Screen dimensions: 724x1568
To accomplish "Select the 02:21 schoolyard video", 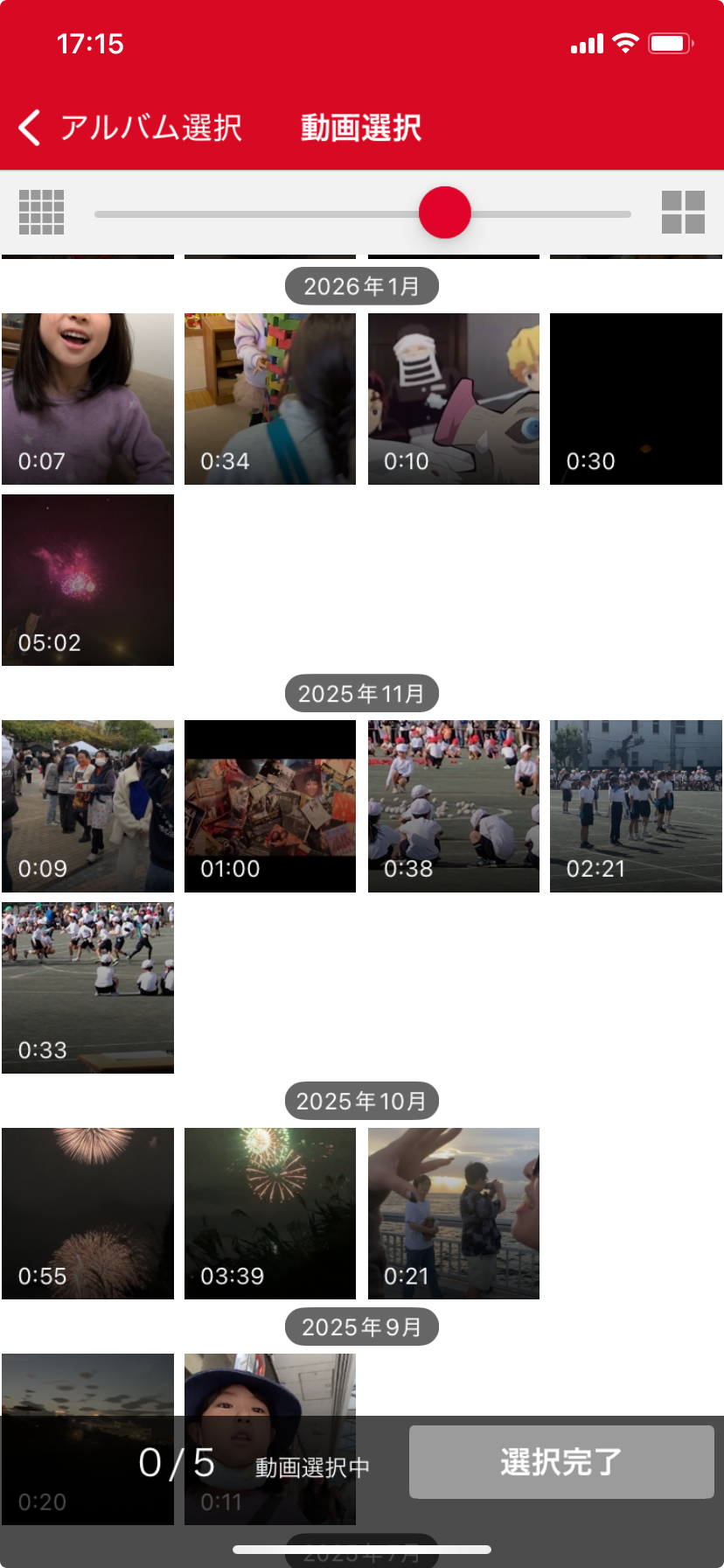I will pos(636,806).
